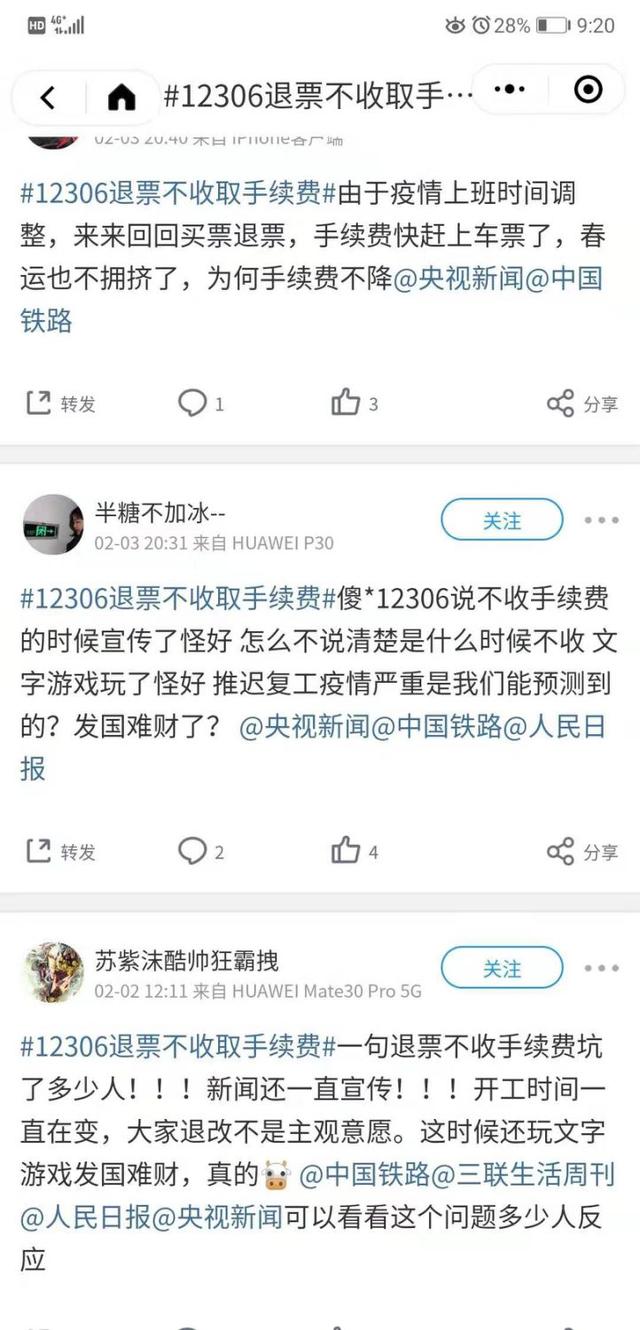
Task: View the 2 comments on 半糖不加冰--'s post
Action: (x=201, y=851)
